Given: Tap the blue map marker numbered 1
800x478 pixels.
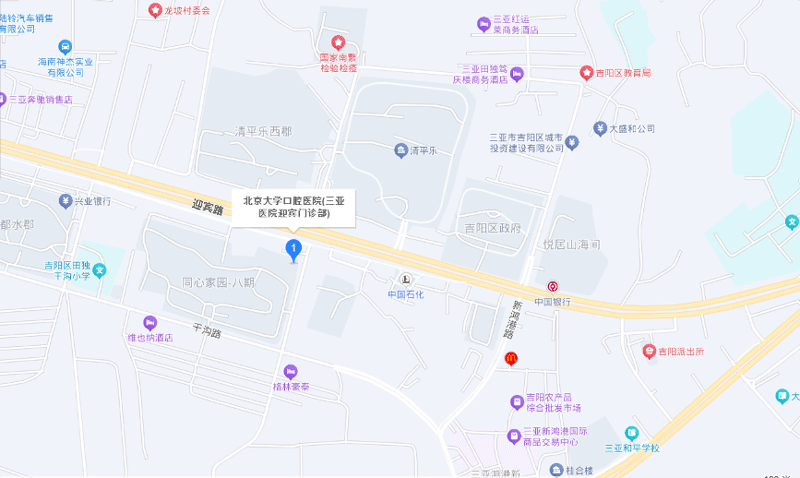Looking at the screenshot, I should point(293,249).
